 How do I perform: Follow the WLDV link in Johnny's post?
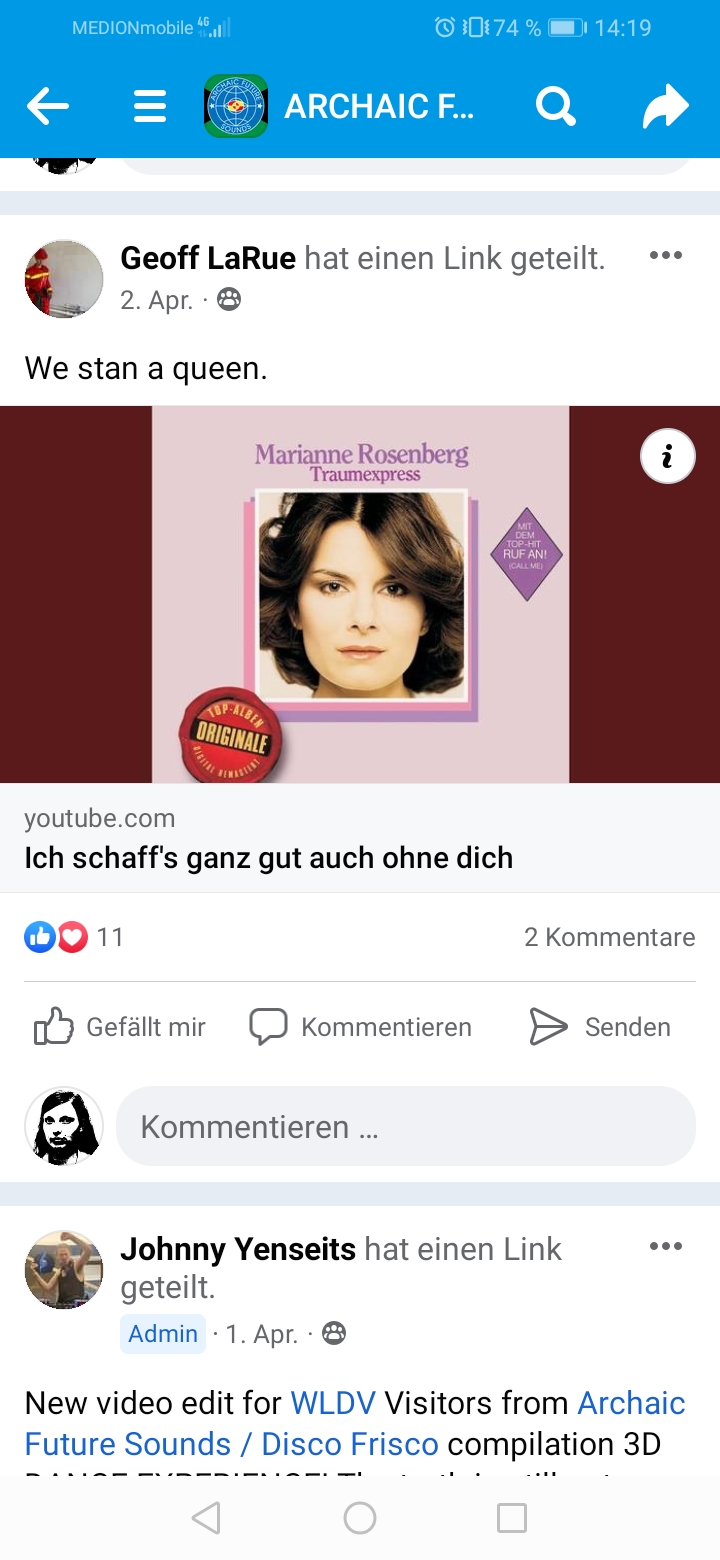click(x=332, y=1403)
